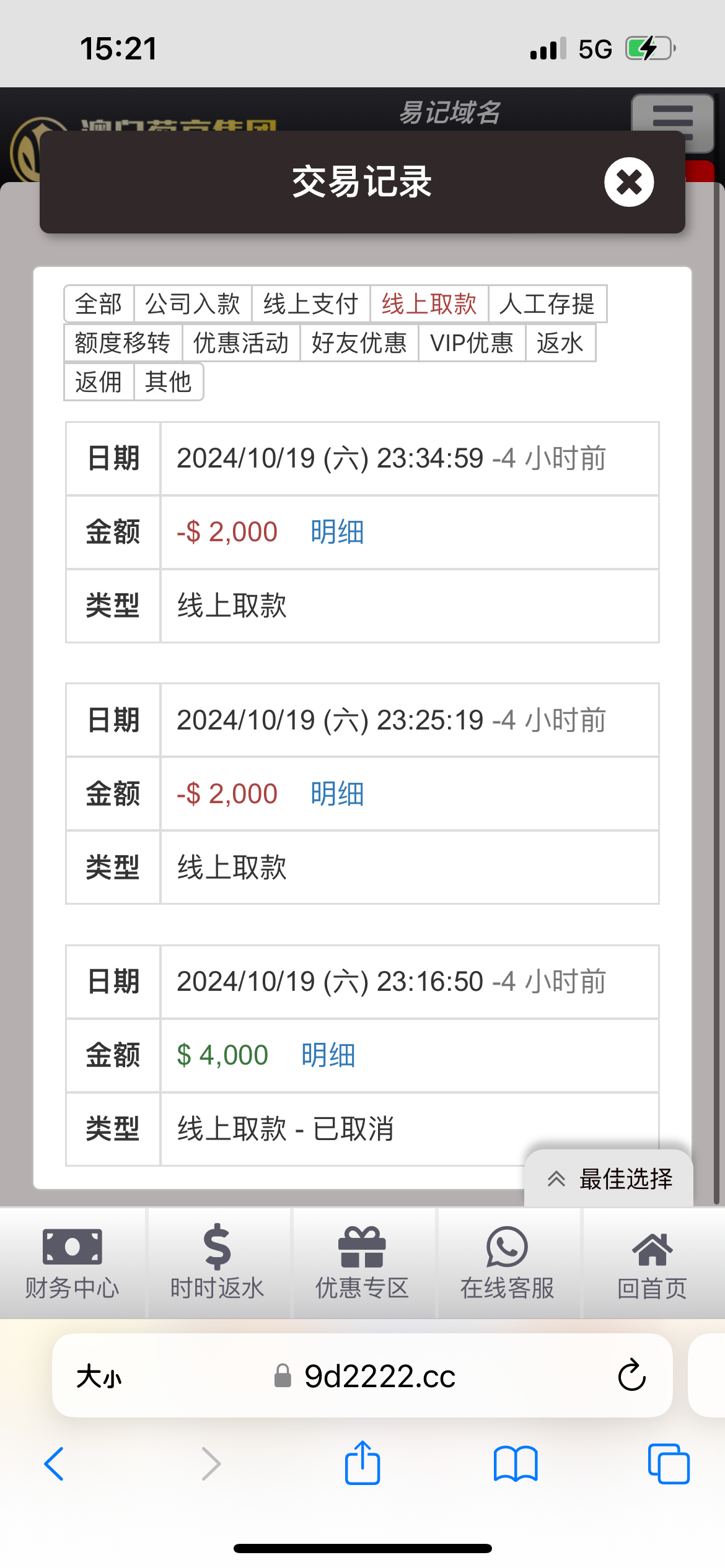Switch to the 返水 tab
The image size is (725, 1568).
560,342
